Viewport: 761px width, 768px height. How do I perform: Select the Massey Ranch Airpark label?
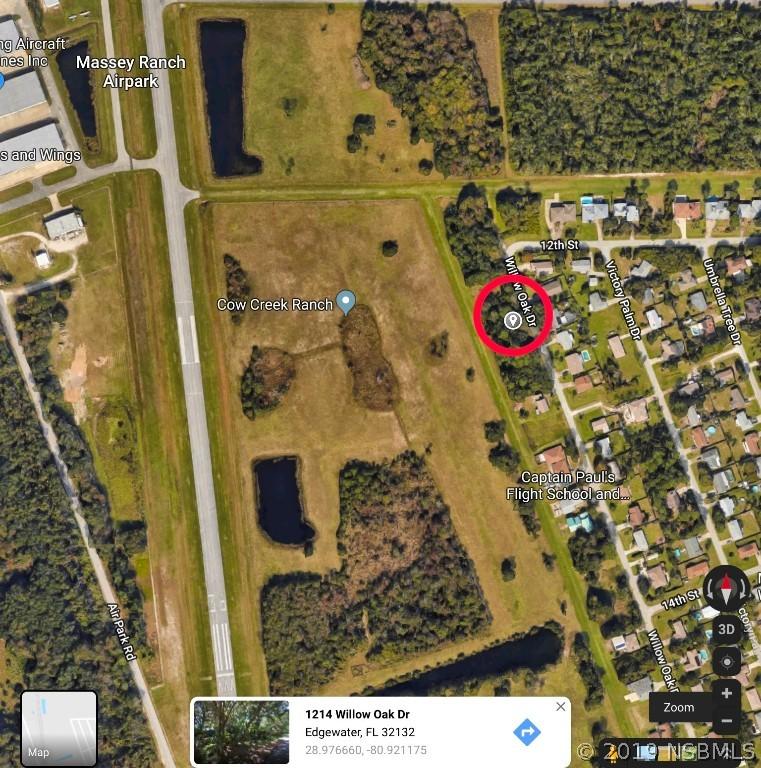131,71
